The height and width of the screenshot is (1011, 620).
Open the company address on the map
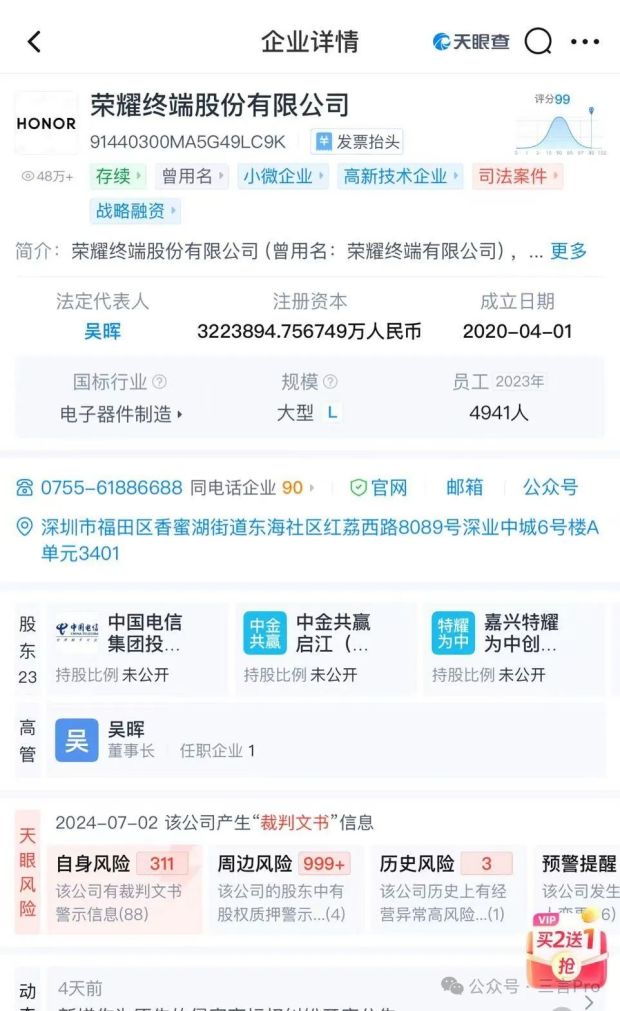(x=319, y=540)
